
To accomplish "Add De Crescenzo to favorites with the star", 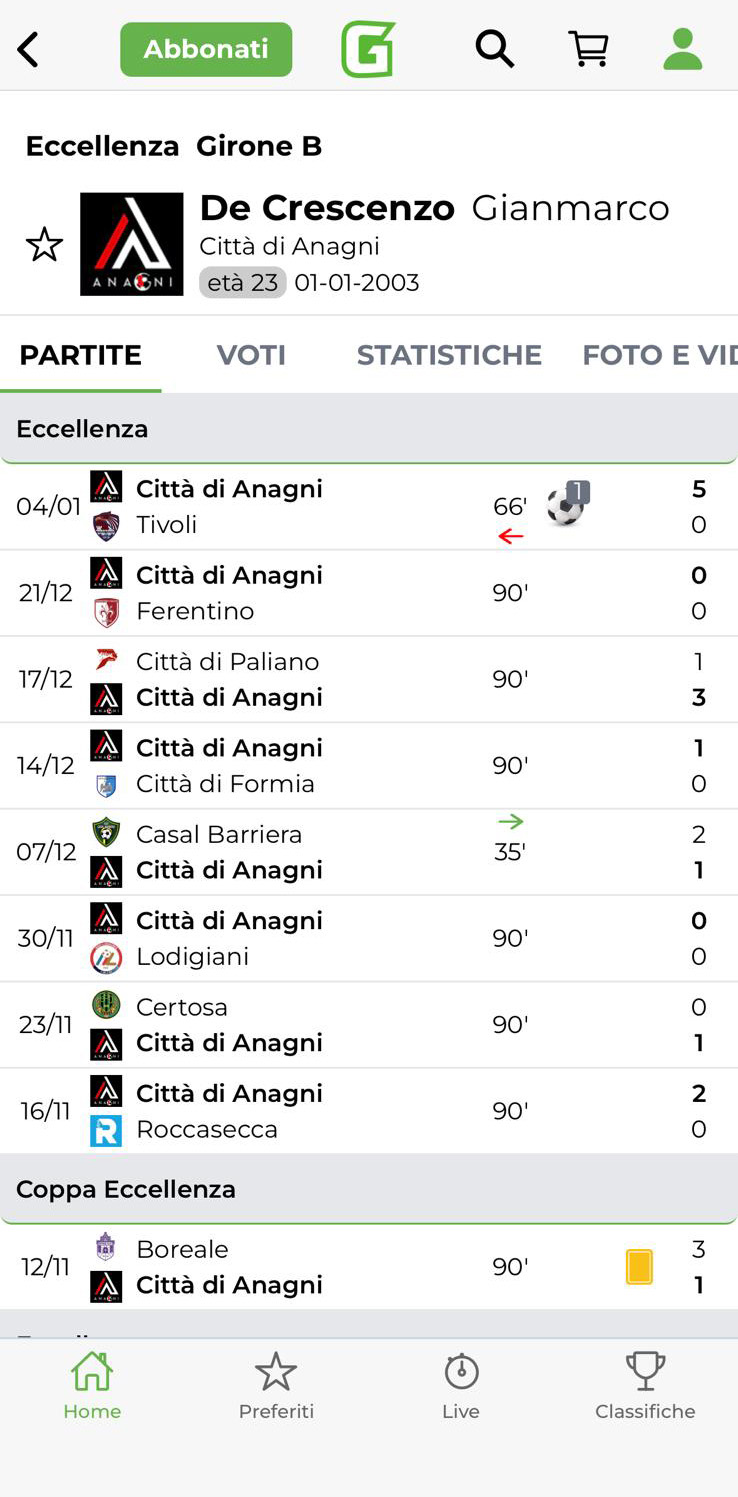I will point(44,245).
